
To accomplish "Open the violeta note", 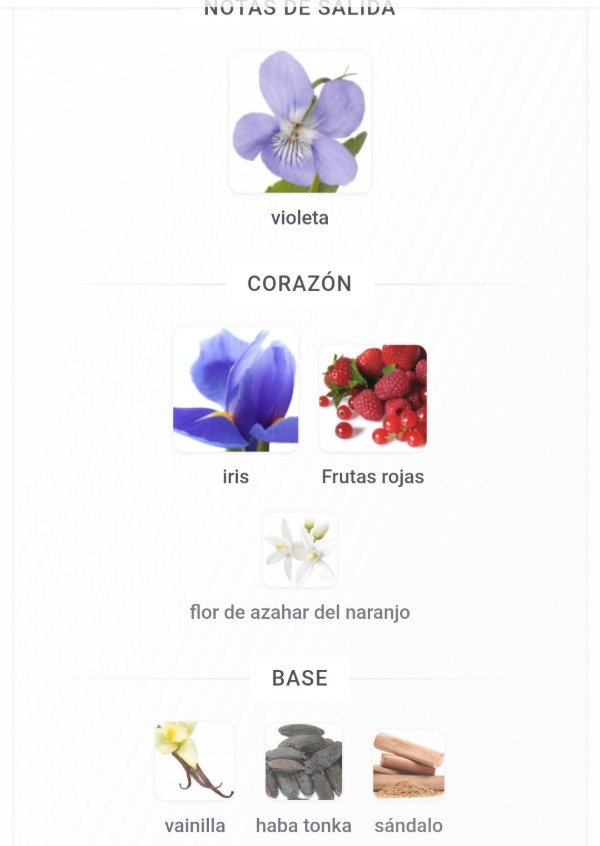I will click(x=300, y=122).
